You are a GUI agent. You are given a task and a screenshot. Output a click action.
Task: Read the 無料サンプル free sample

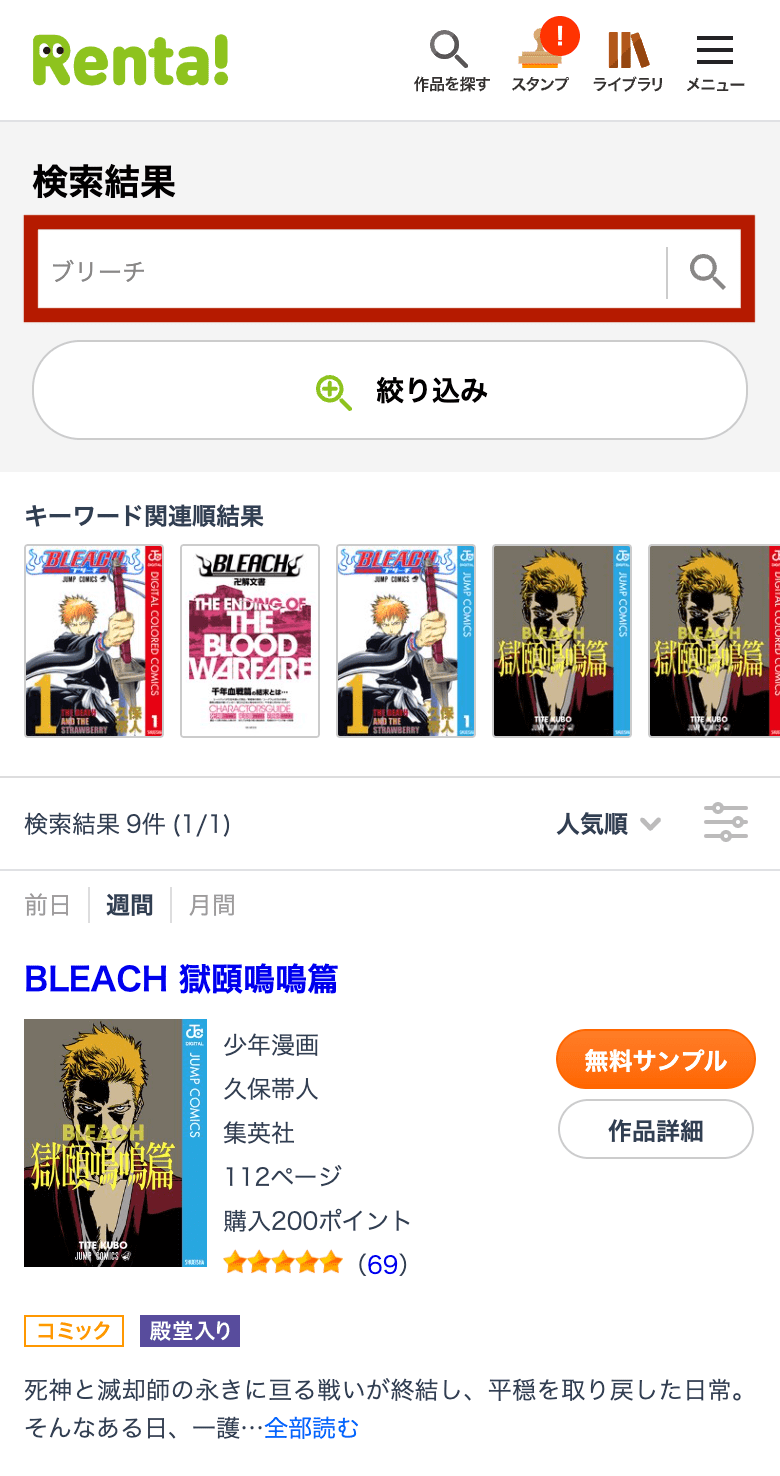(x=656, y=1059)
